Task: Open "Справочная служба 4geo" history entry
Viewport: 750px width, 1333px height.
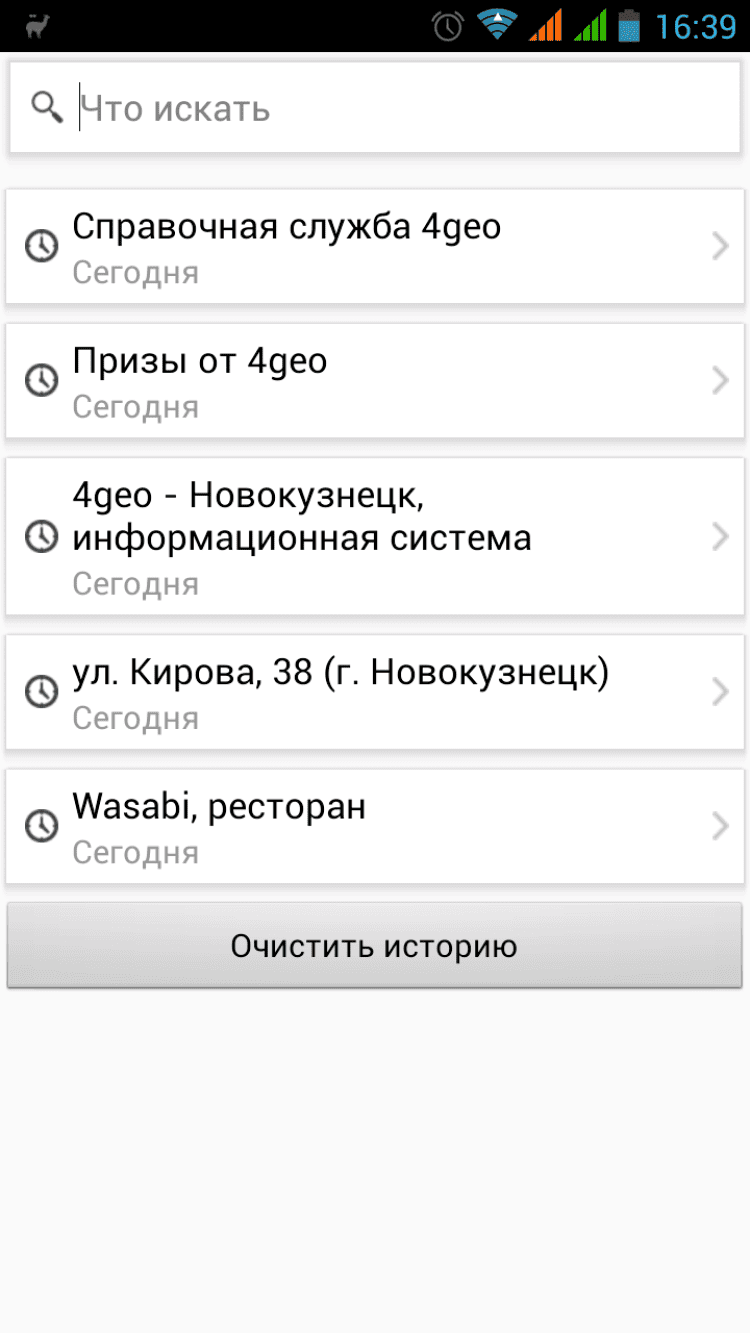Action: 375,246
